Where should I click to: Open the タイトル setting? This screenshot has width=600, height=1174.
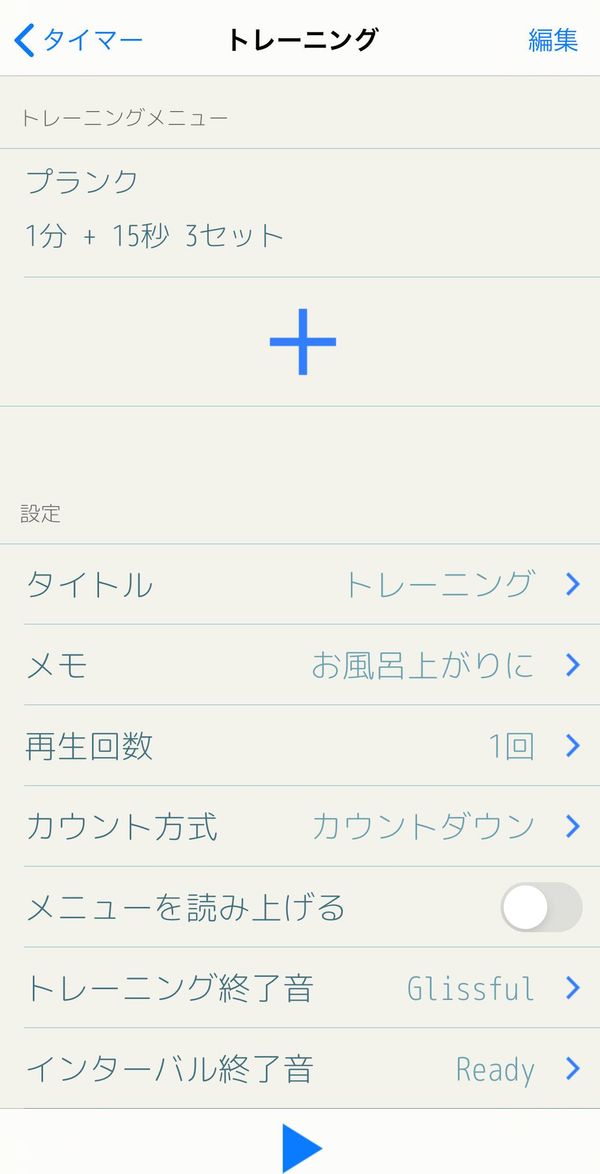pos(300,584)
